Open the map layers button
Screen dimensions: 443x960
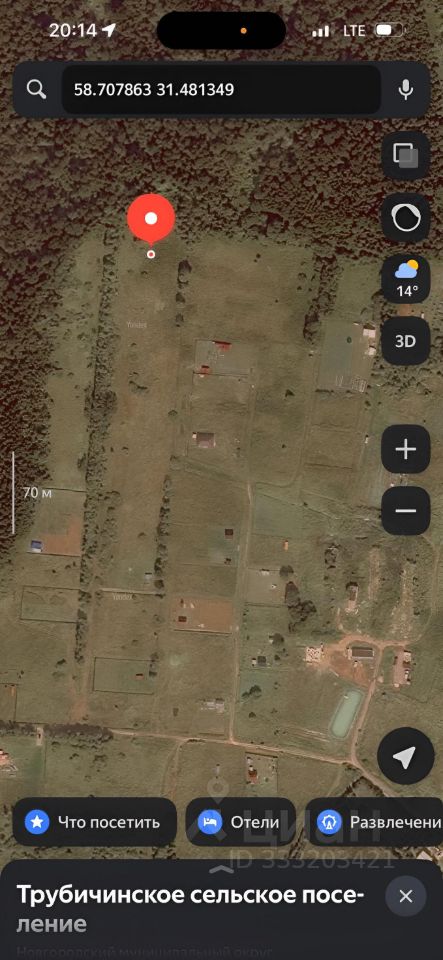point(406,155)
